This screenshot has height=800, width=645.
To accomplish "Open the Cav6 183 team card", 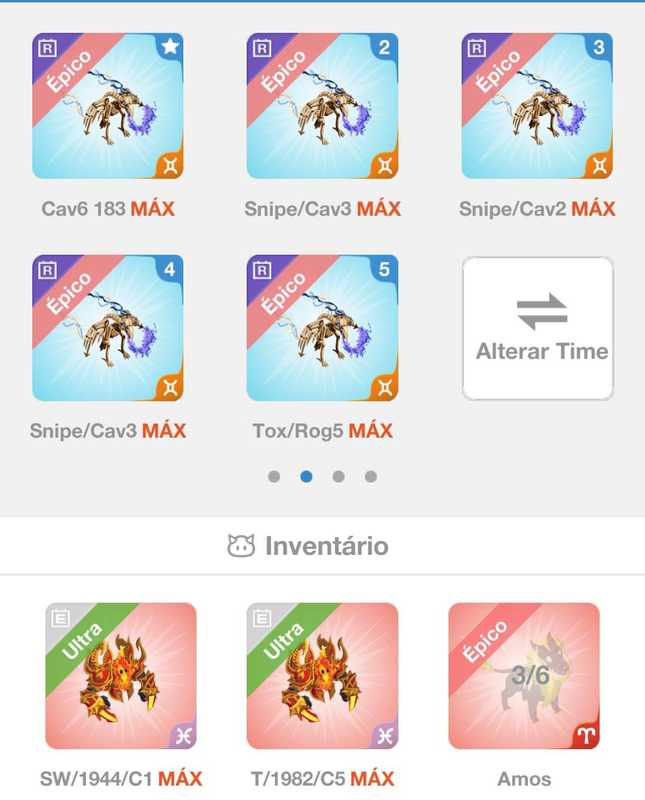I will pos(108,106).
